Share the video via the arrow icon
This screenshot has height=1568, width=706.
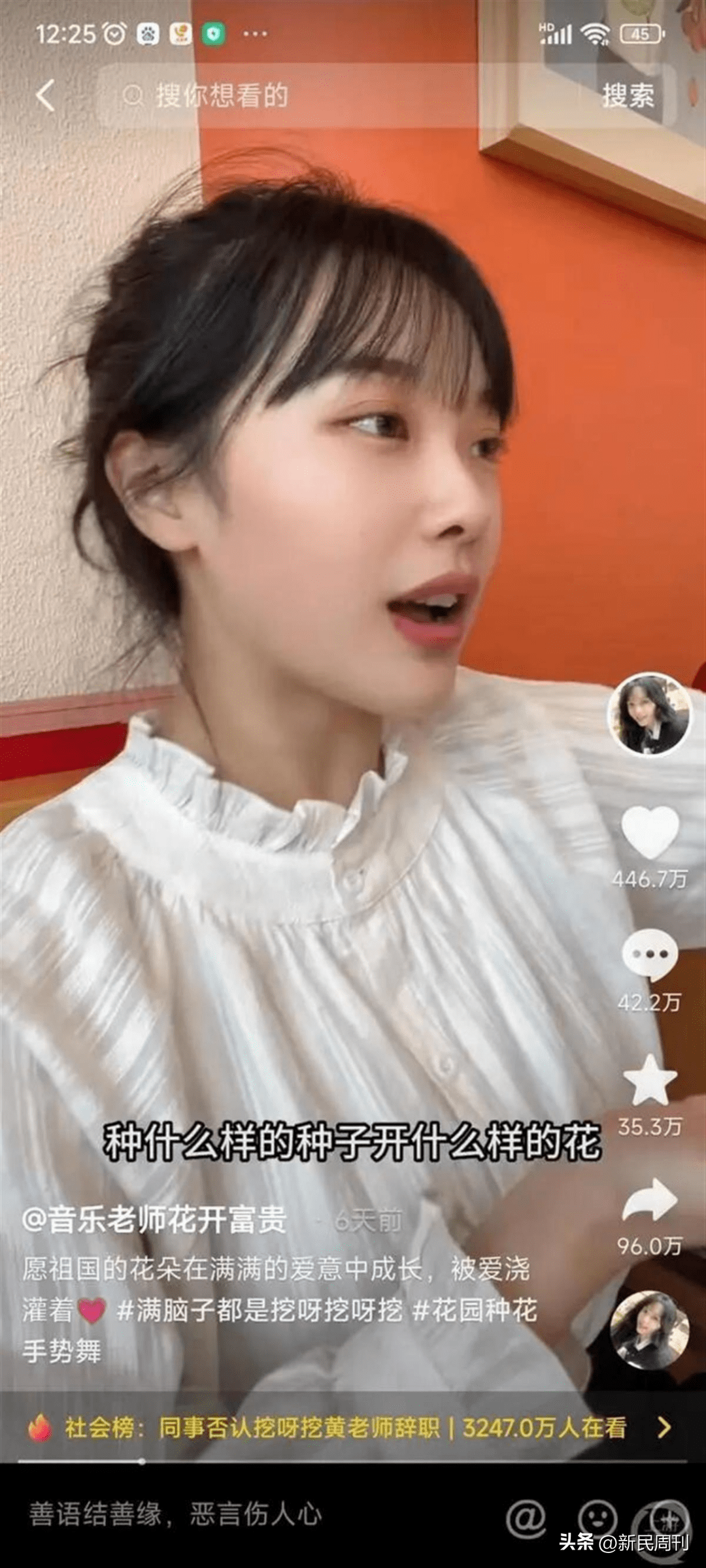point(649,1201)
